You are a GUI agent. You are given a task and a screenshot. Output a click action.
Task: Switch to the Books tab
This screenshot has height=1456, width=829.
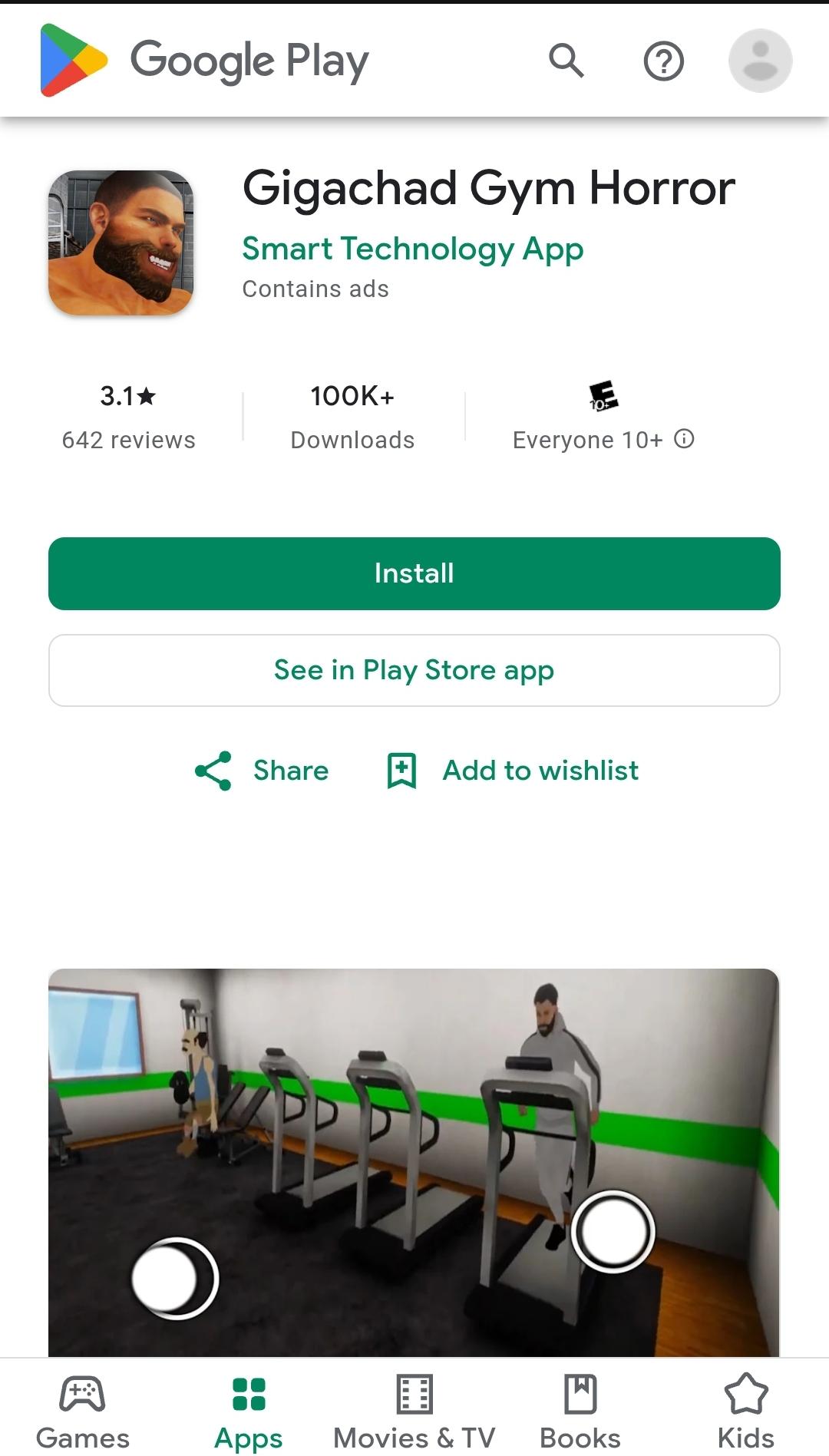click(x=580, y=1411)
